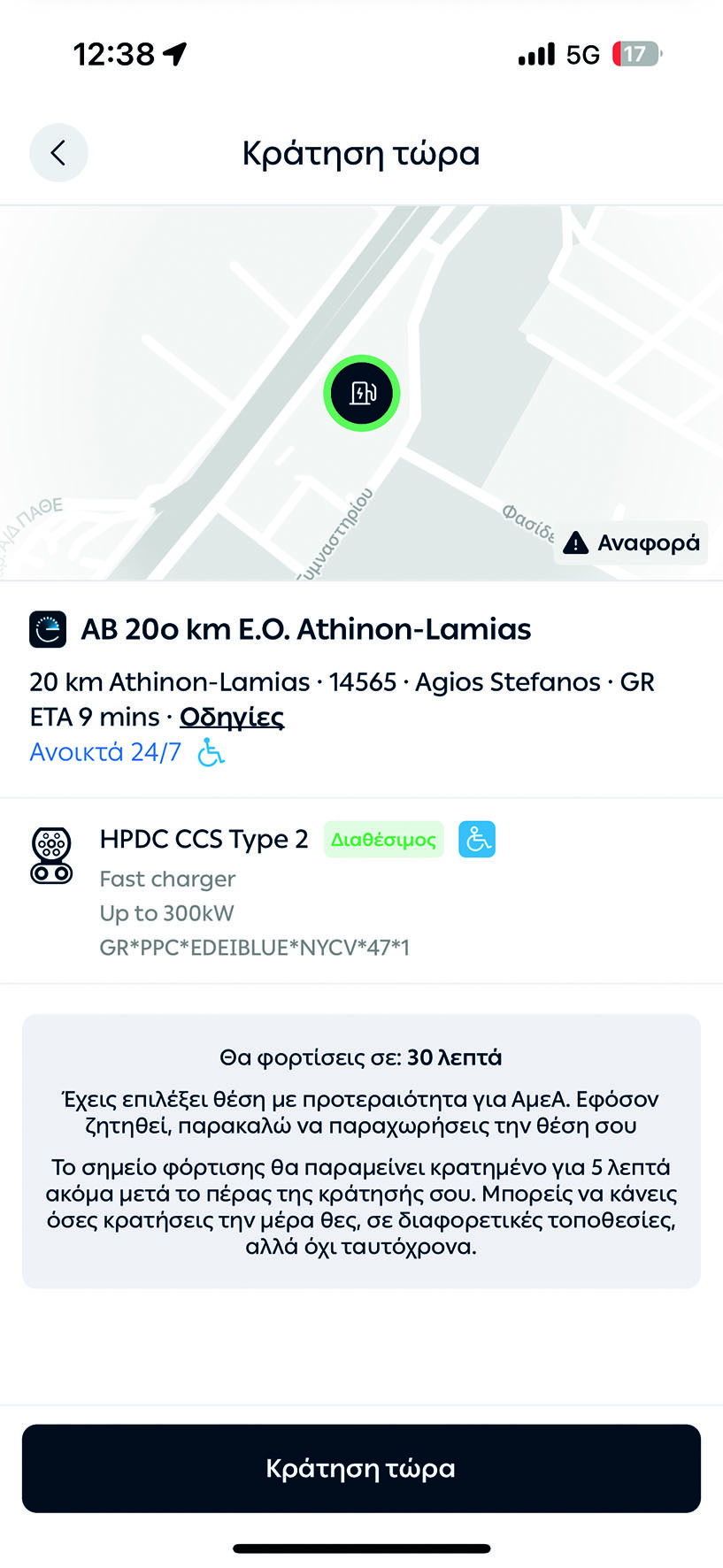This screenshot has width=723, height=1568.
Task: Confirm with the Κράτηση τώρα button
Action: tap(361, 1468)
